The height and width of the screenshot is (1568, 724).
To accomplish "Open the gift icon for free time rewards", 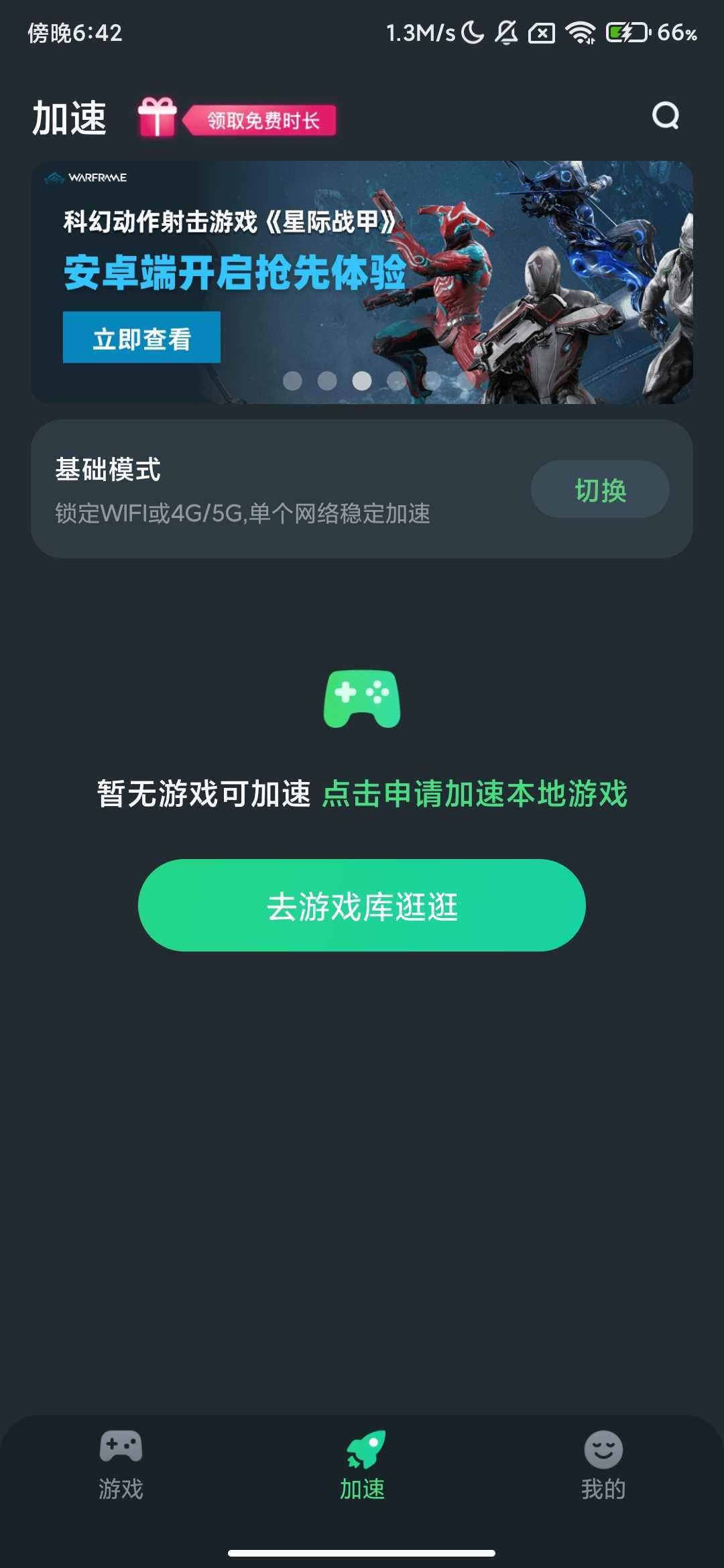I will coord(158,117).
